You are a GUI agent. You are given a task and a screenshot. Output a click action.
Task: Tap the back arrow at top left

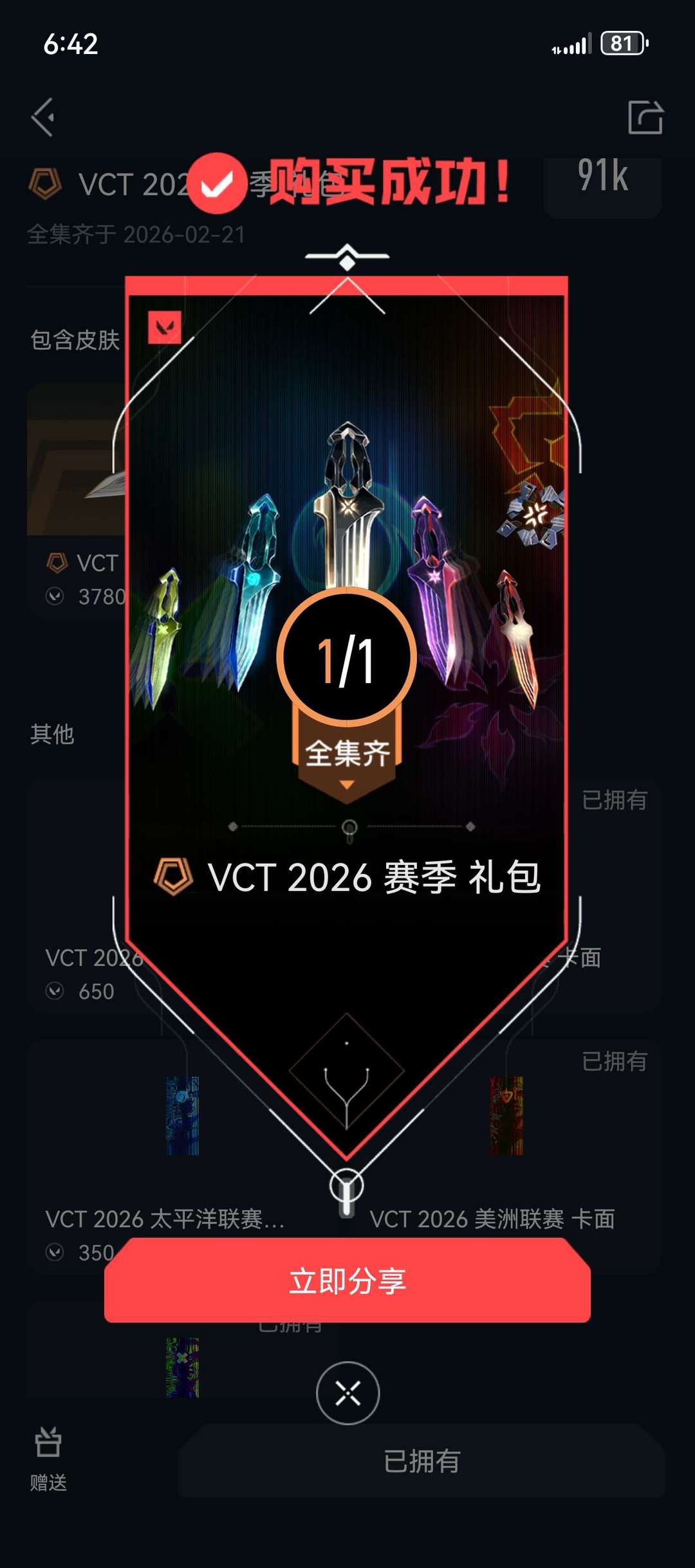click(x=42, y=116)
